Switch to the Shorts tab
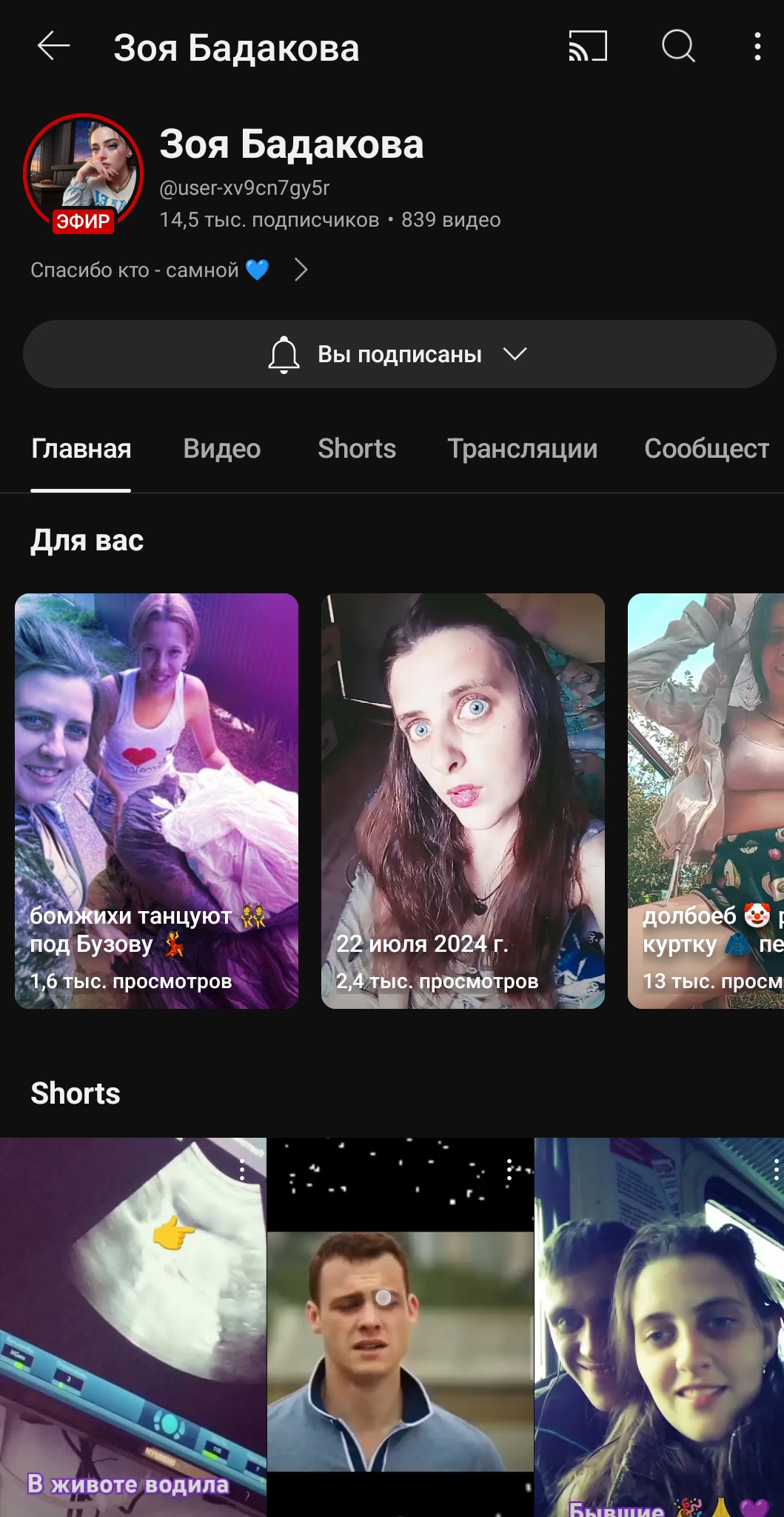The width and height of the screenshot is (784, 1517). tap(357, 449)
